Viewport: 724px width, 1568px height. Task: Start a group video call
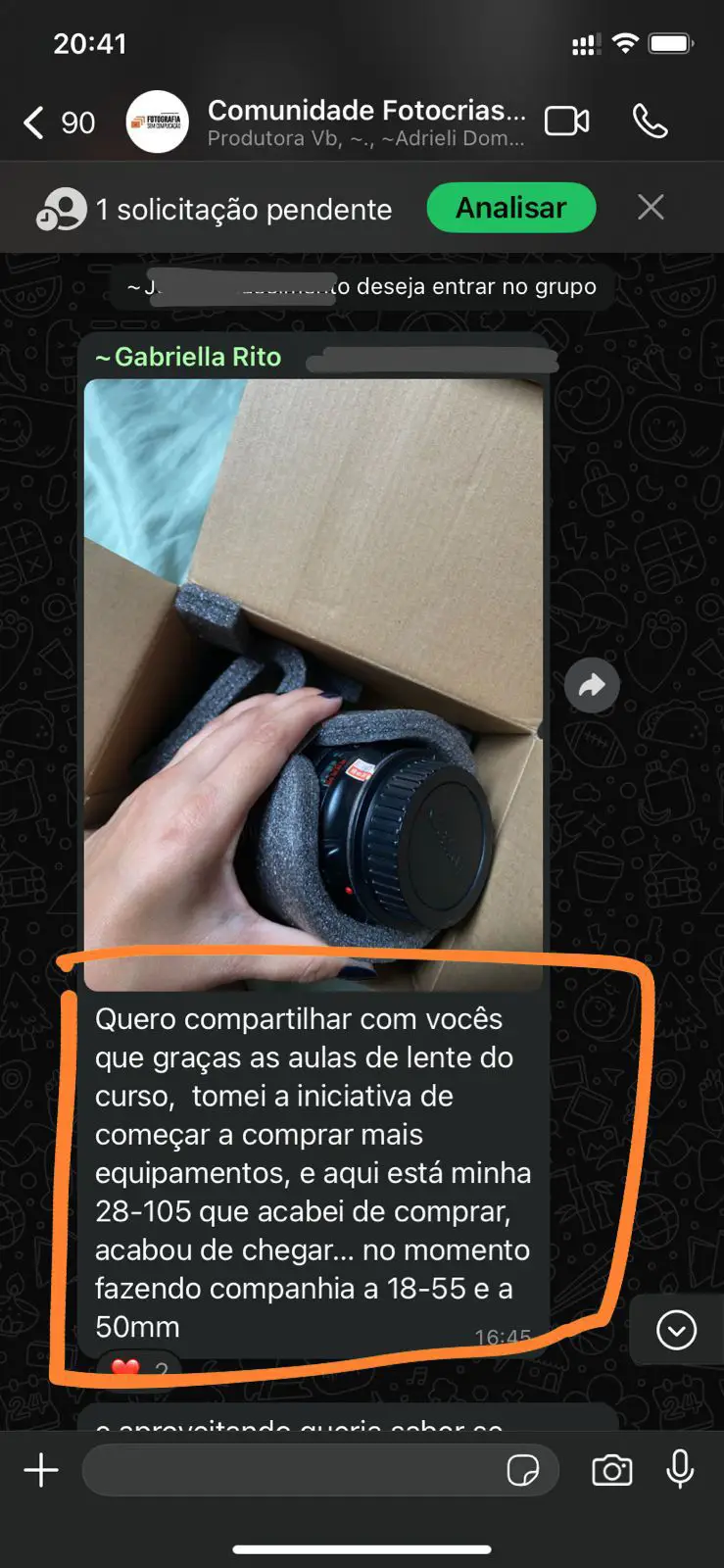567,122
